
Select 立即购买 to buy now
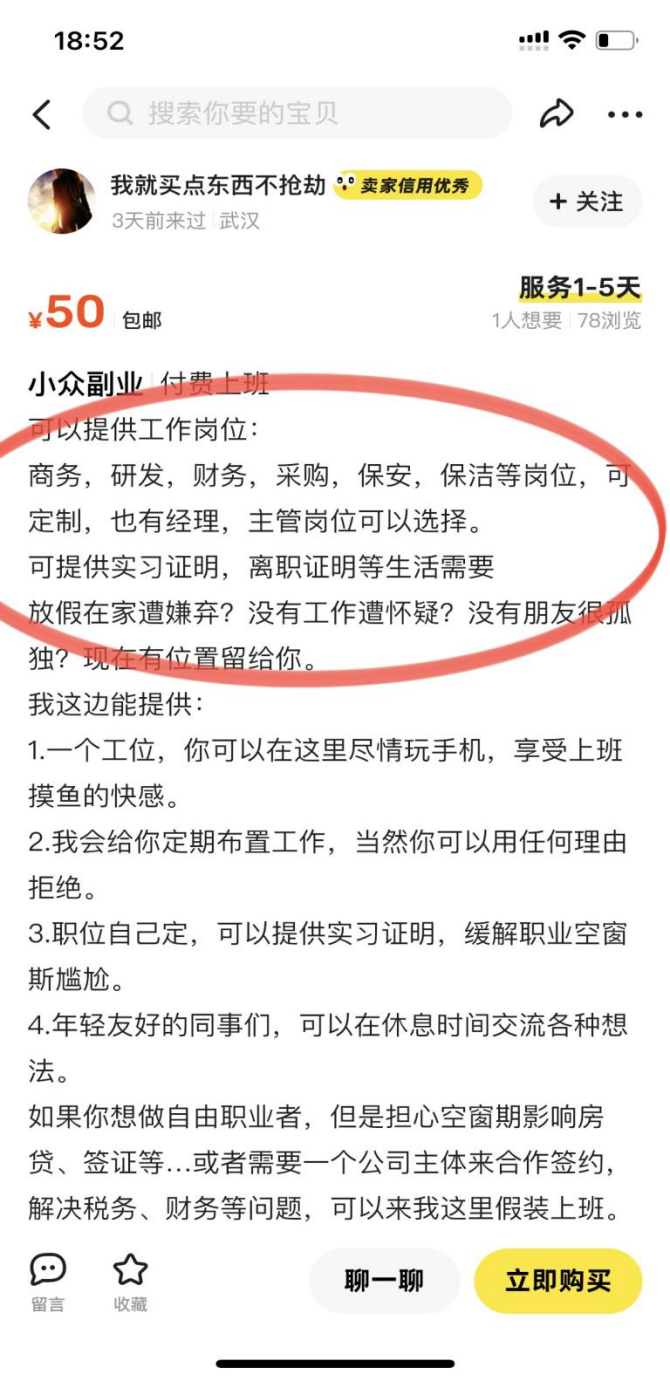pos(558,1281)
